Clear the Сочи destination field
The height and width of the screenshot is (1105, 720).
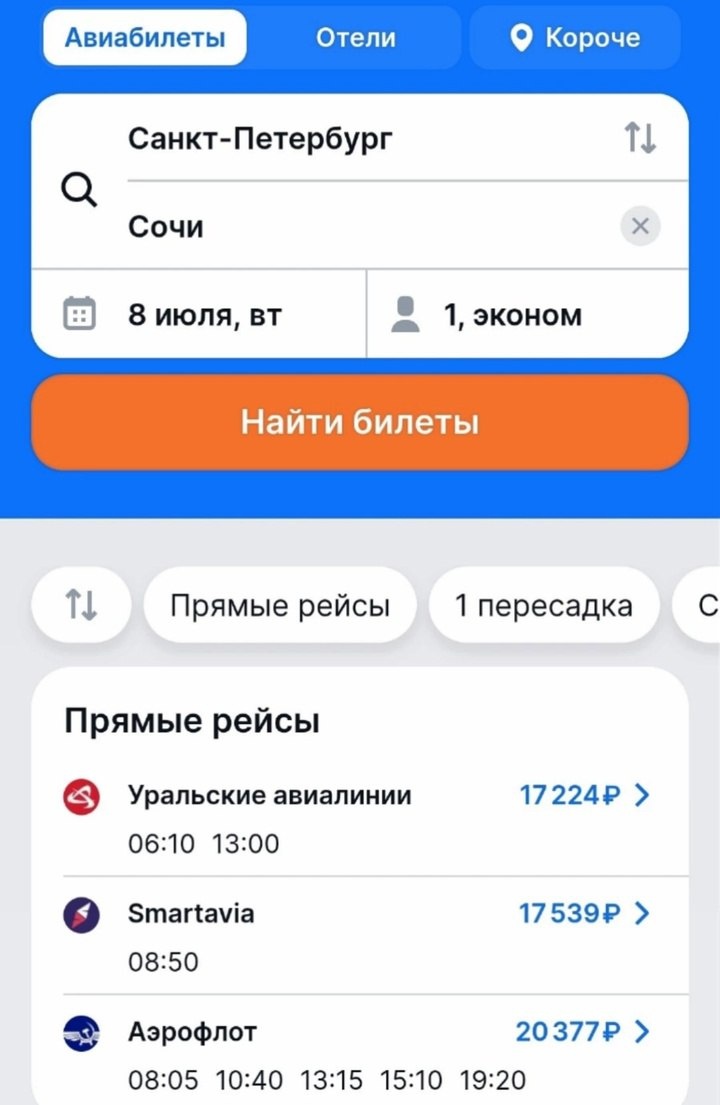click(x=640, y=226)
